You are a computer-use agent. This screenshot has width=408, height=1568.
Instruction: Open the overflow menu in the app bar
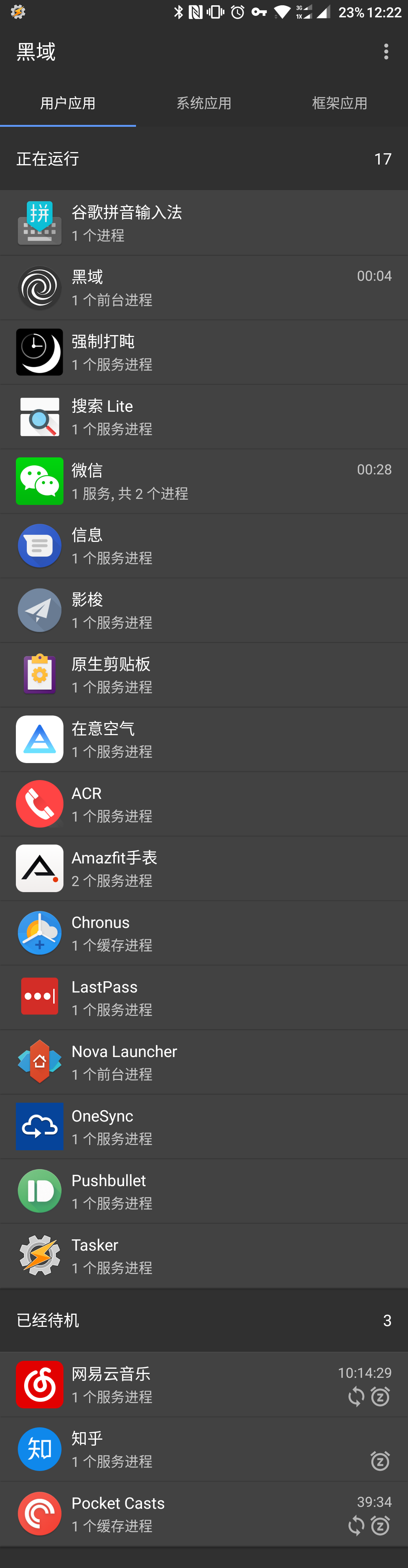coord(386,52)
